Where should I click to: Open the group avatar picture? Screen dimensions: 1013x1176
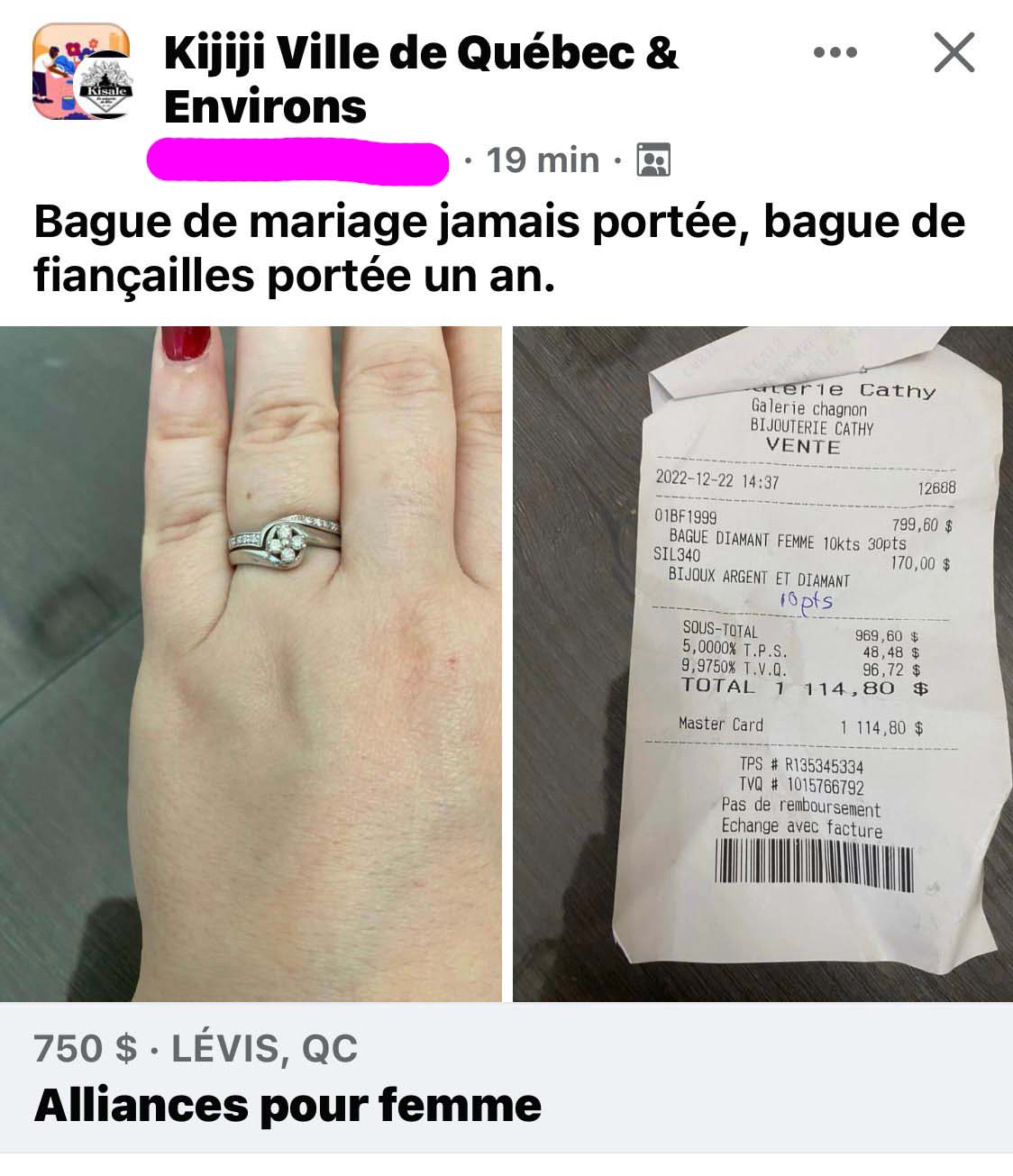tap(81, 74)
